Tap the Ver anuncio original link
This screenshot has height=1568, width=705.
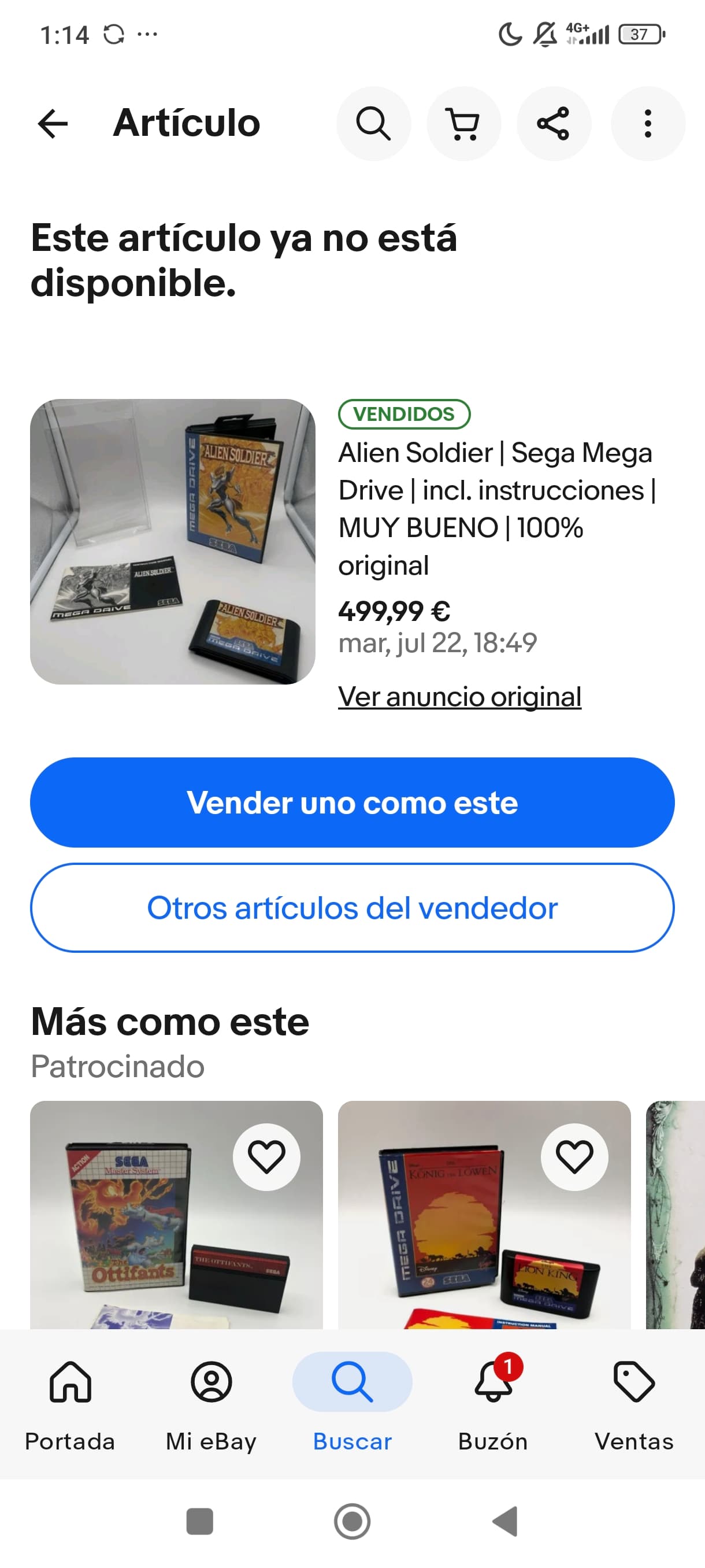(459, 697)
